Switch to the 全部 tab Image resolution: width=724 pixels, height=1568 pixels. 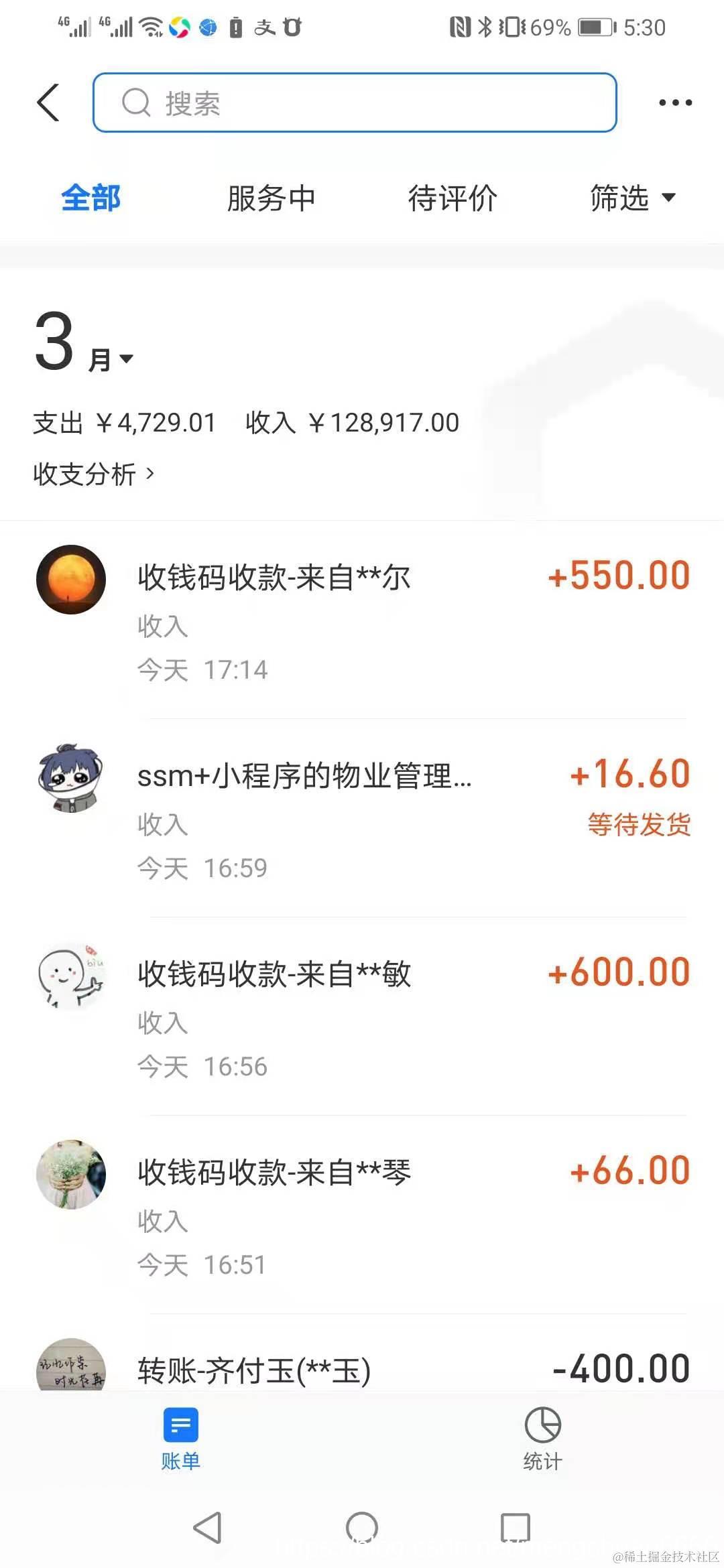90,198
